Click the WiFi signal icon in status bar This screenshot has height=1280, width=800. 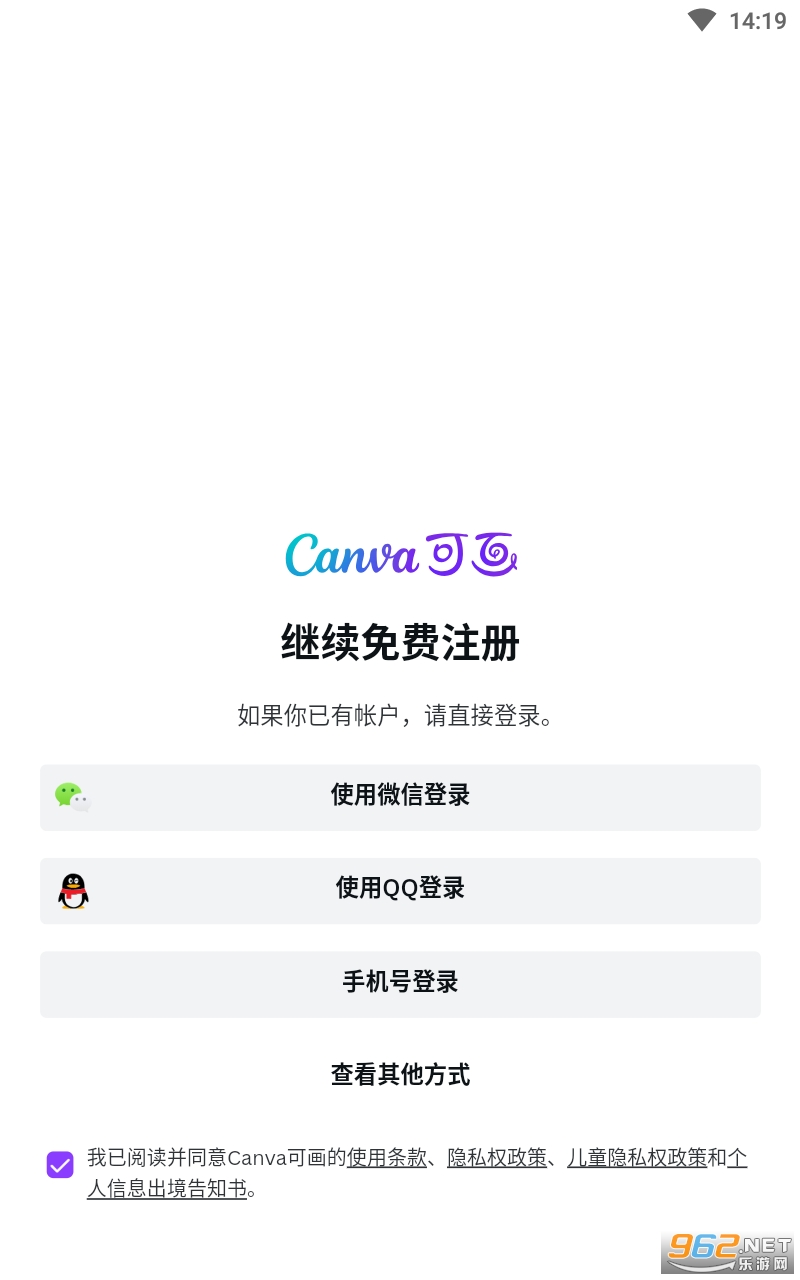[700, 20]
